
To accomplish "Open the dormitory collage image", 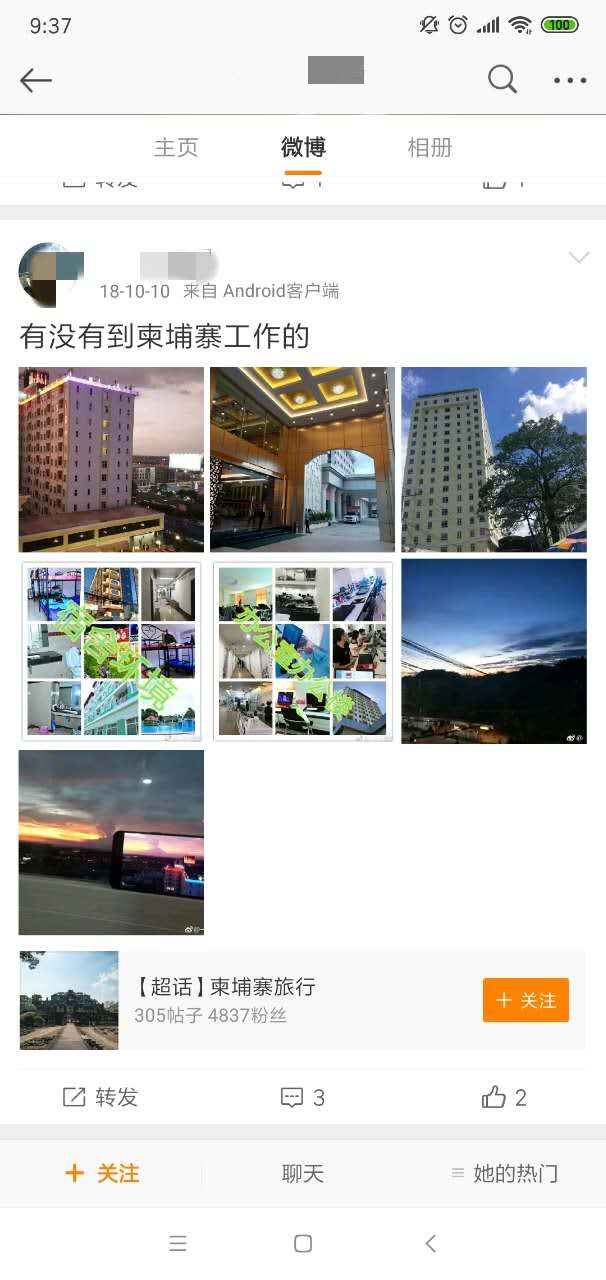I will click(111, 651).
